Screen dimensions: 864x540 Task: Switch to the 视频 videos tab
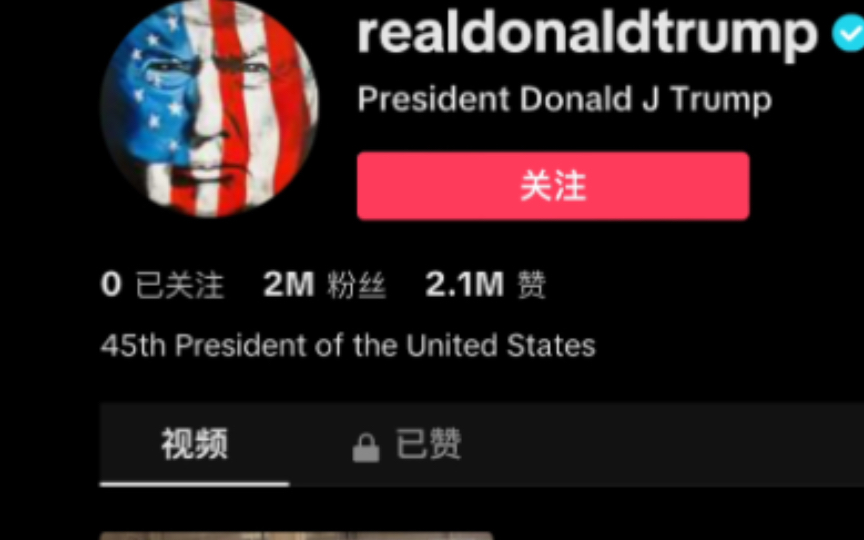click(x=194, y=444)
